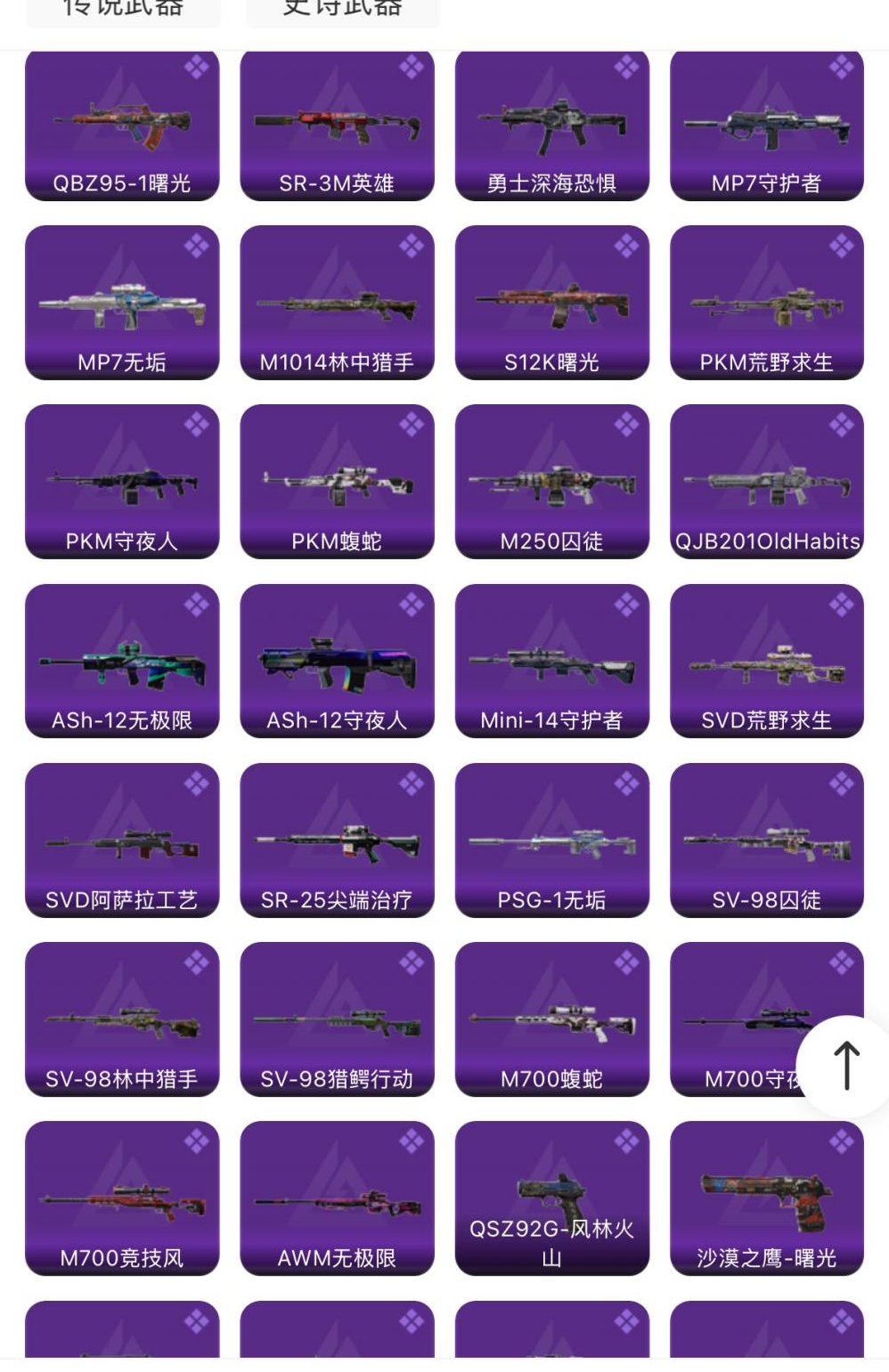Switch to the 传说武器 tab

124,11
